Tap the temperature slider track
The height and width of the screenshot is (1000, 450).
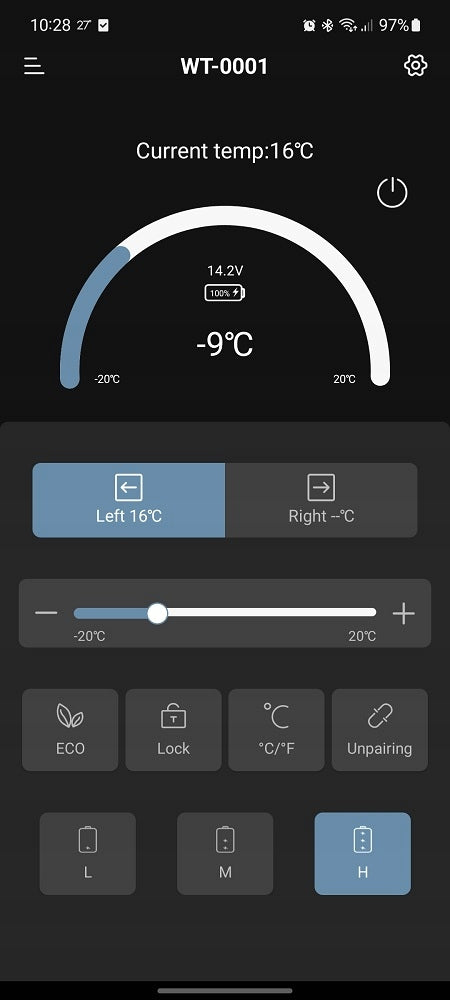(x=224, y=613)
